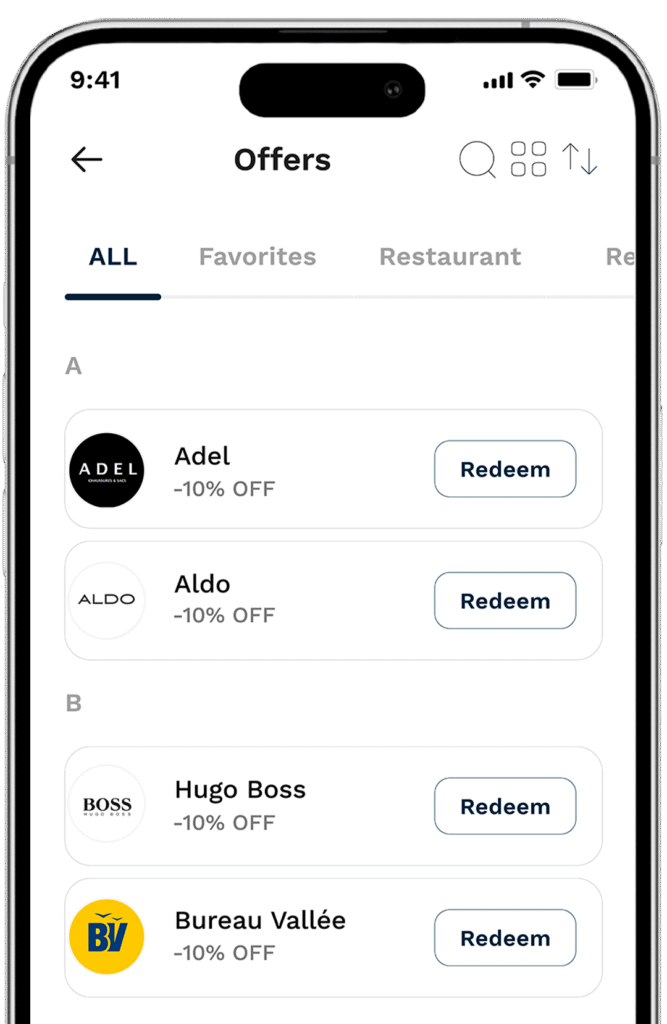
Task: Redeem the Adel offer
Action: click(505, 469)
